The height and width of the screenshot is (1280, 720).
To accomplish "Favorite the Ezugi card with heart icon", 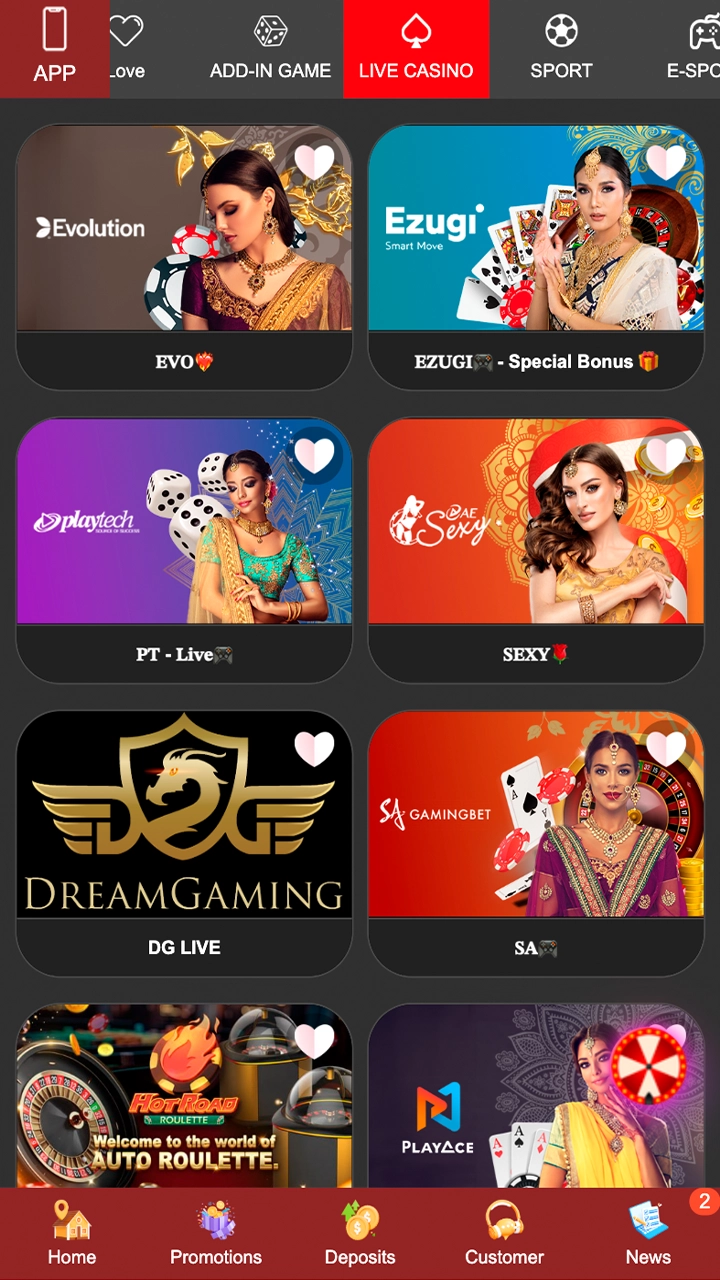I will click(666, 162).
